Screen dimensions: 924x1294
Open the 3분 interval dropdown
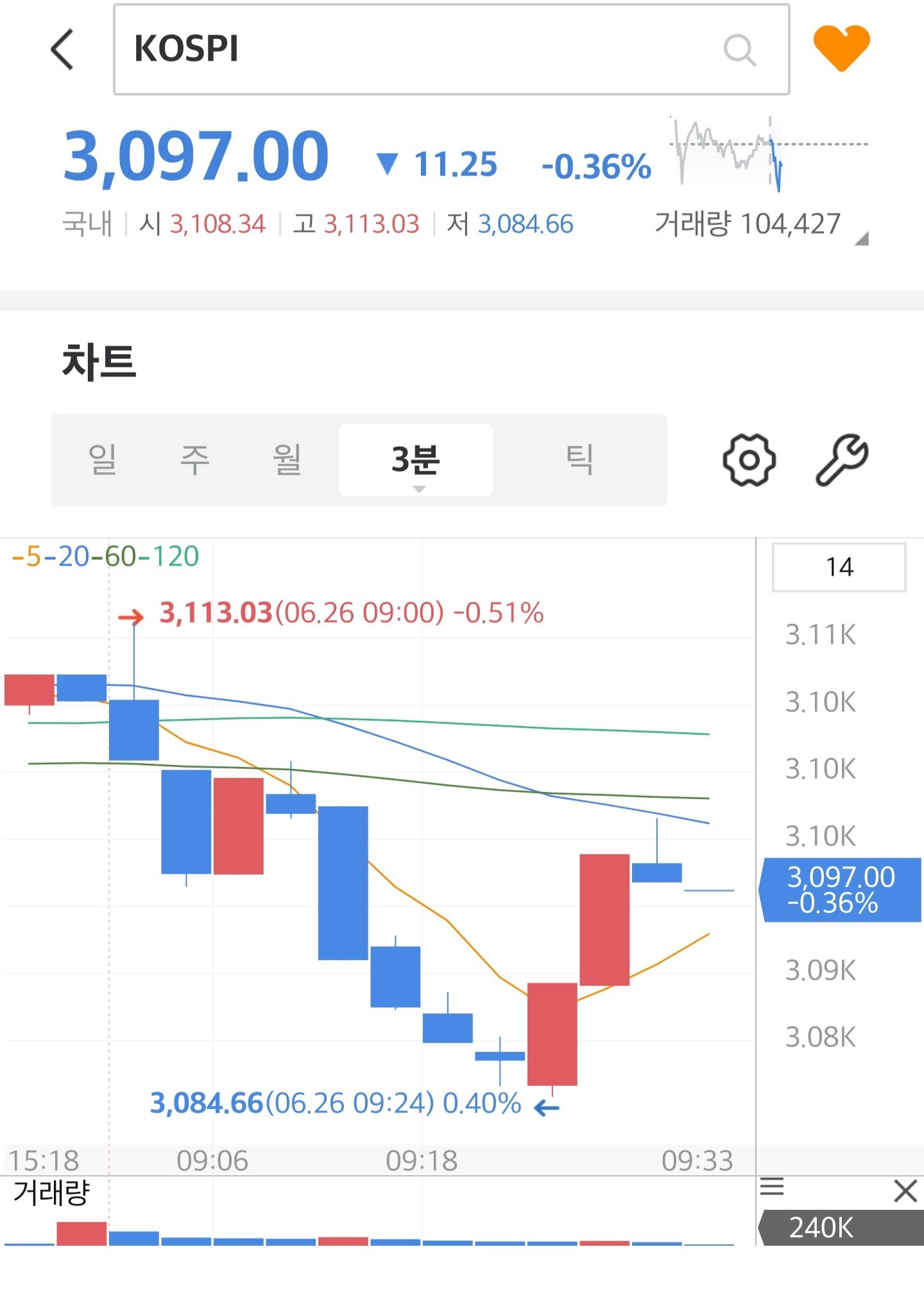416,461
